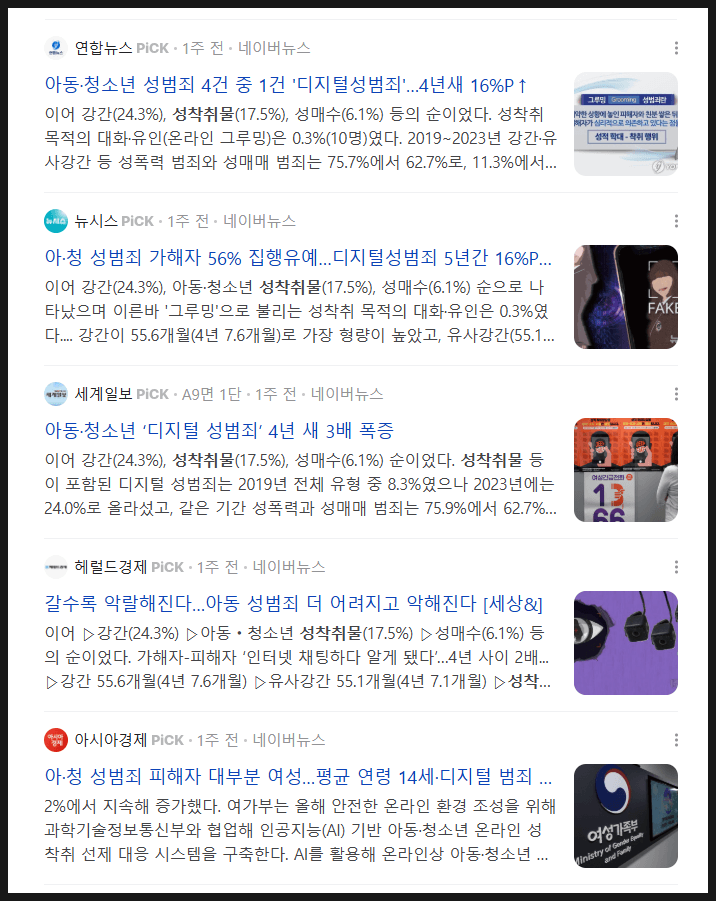716x901 pixels.
Task: Open overflow menu for the 뉴시스 result
Action: 677,221
